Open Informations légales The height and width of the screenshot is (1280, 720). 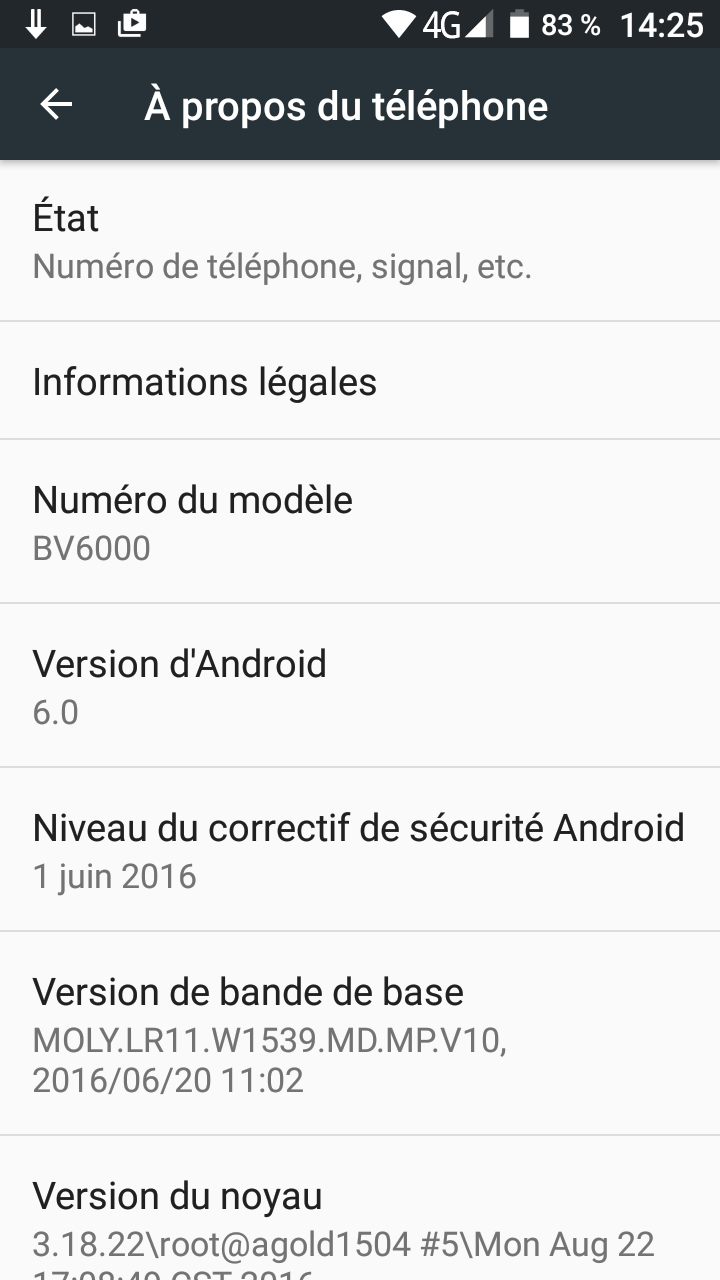360,381
